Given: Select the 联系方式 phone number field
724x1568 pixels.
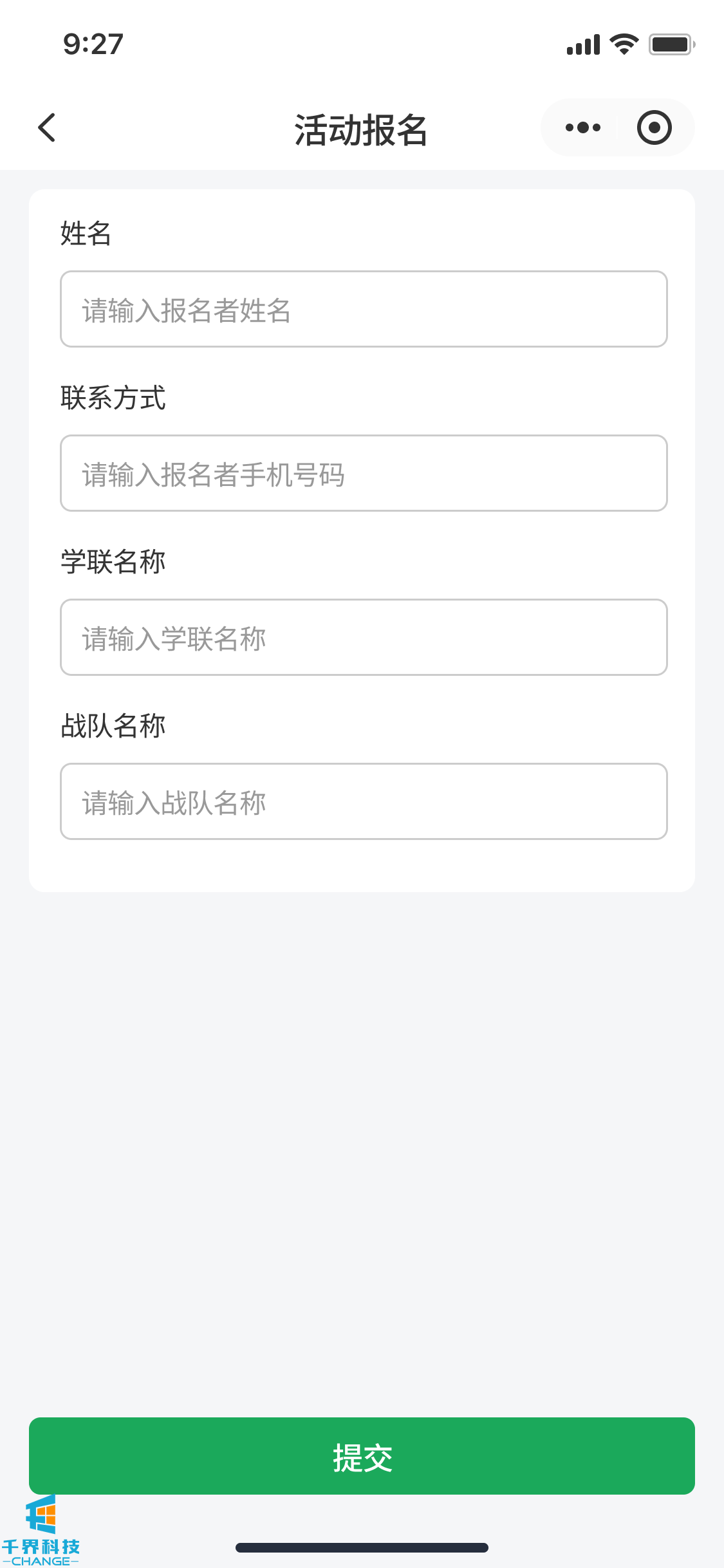Looking at the screenshot, I should pyautogui.click(x=364, y=473).
